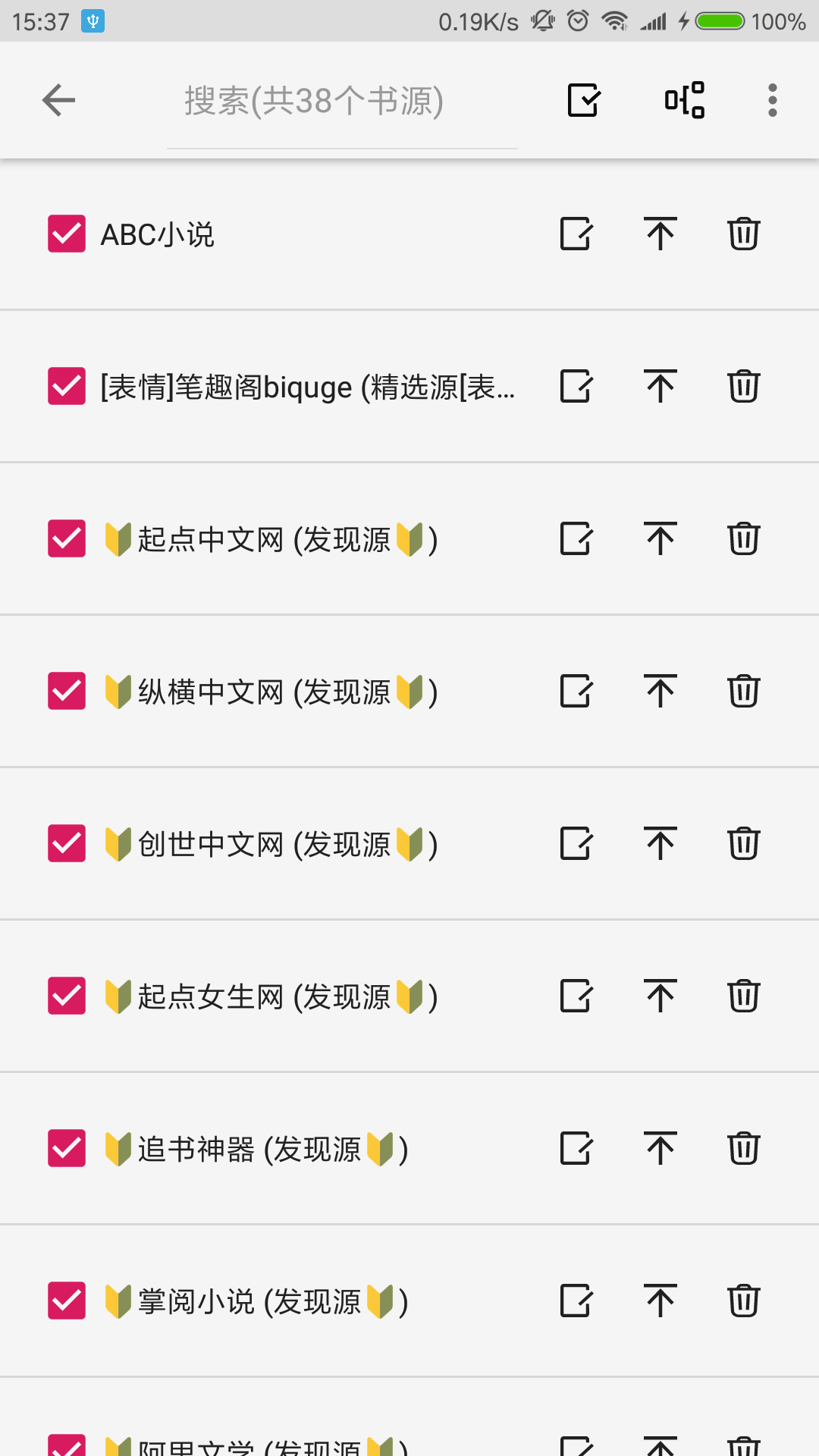Viewport: 819px width, 1456px height.
Task: Disable the 起点中文网 source checkbox
Action: pyautogui.click(x=67, y=538)
